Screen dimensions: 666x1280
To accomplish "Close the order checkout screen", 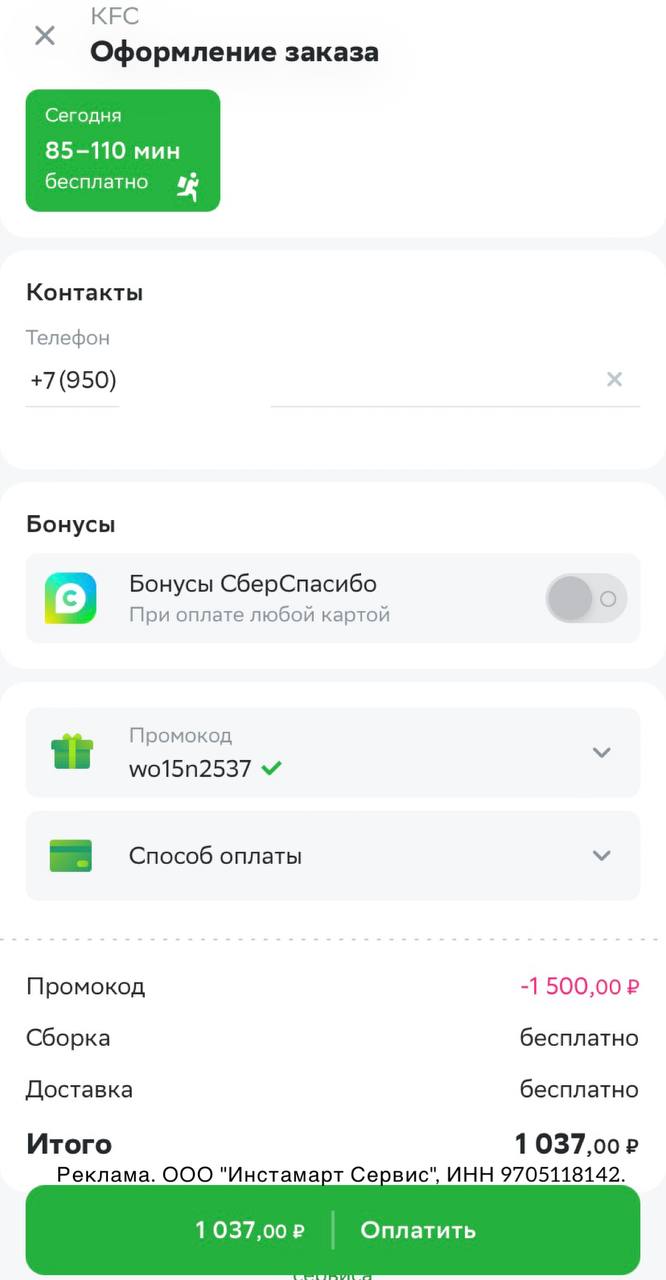I will 45,36.
